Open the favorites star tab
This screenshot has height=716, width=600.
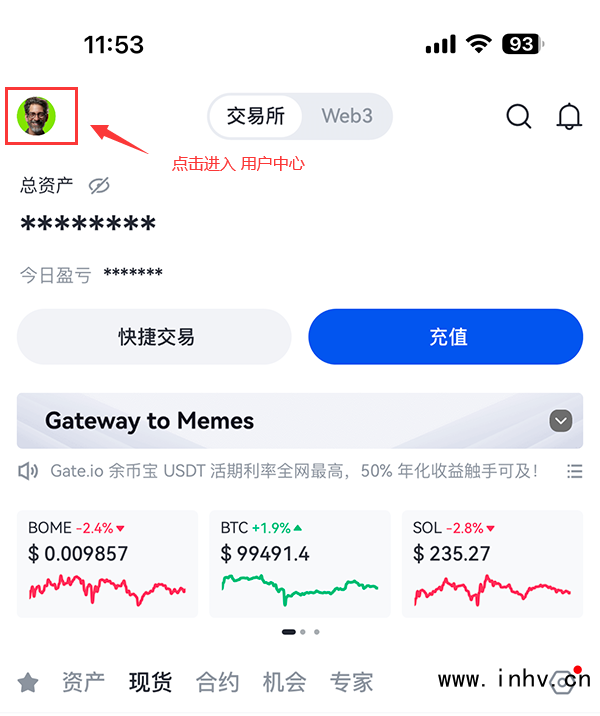(28, 683)
